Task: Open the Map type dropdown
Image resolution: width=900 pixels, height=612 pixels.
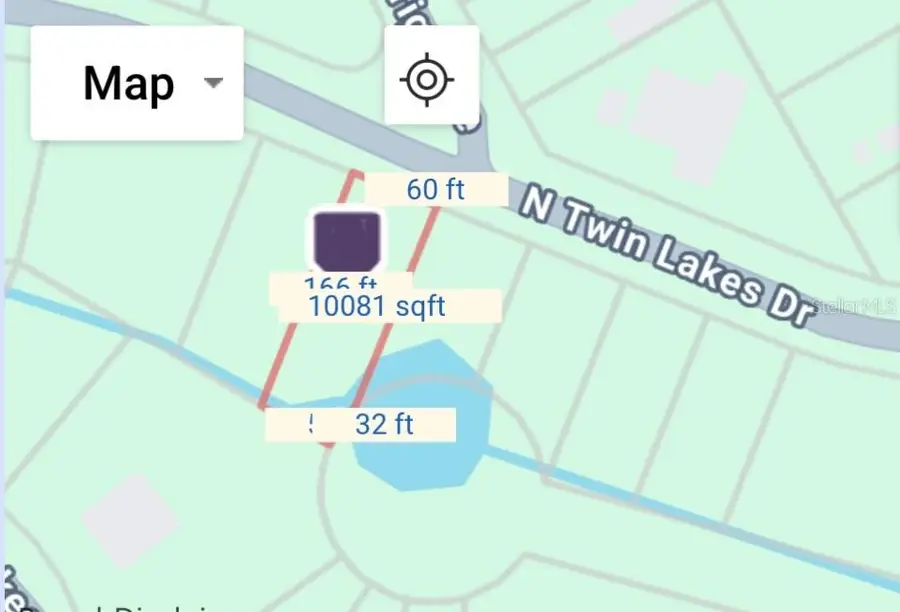Action: [x=137, y=84]
